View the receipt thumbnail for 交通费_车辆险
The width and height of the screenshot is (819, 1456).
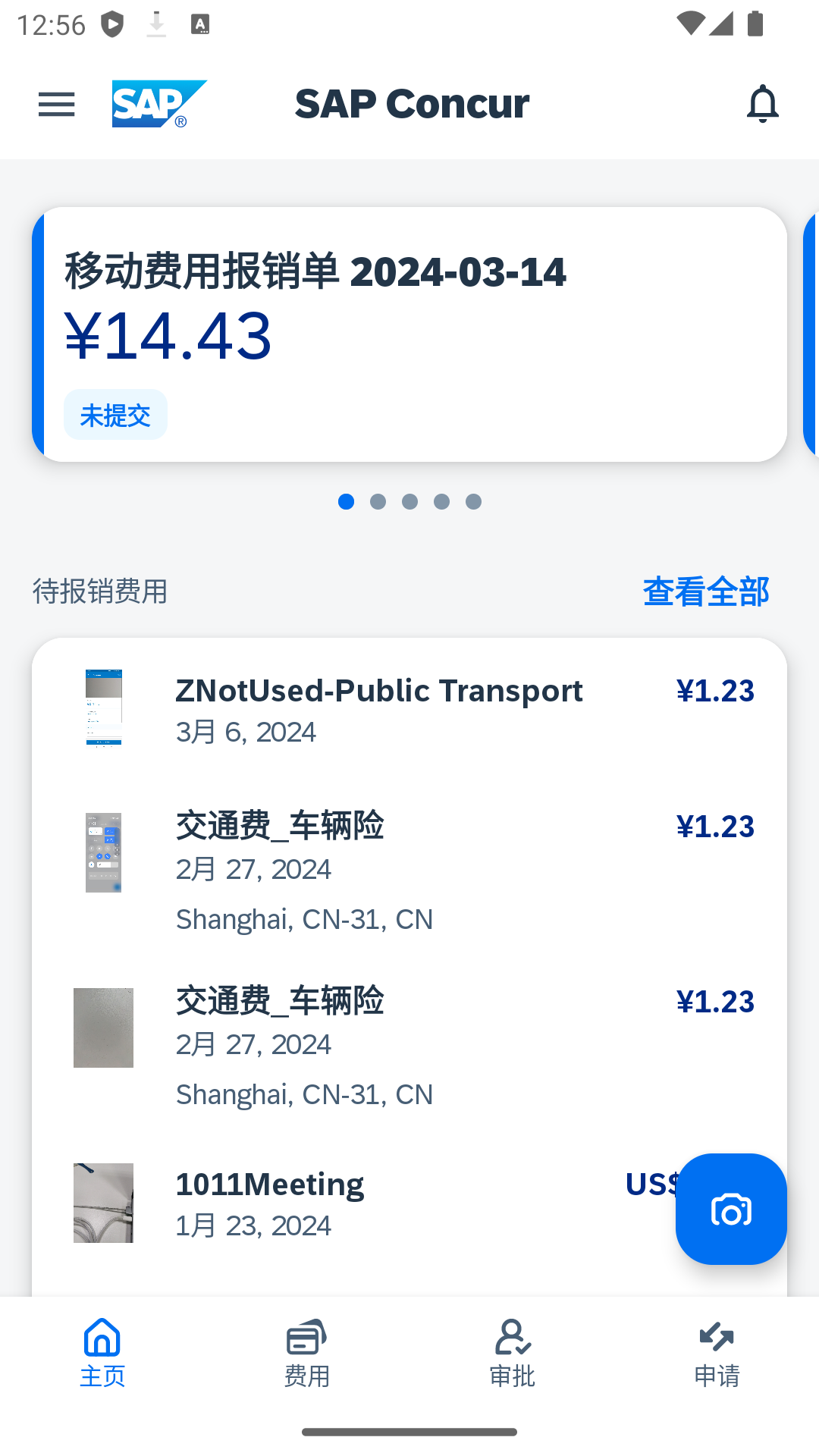tap(103, 852)
